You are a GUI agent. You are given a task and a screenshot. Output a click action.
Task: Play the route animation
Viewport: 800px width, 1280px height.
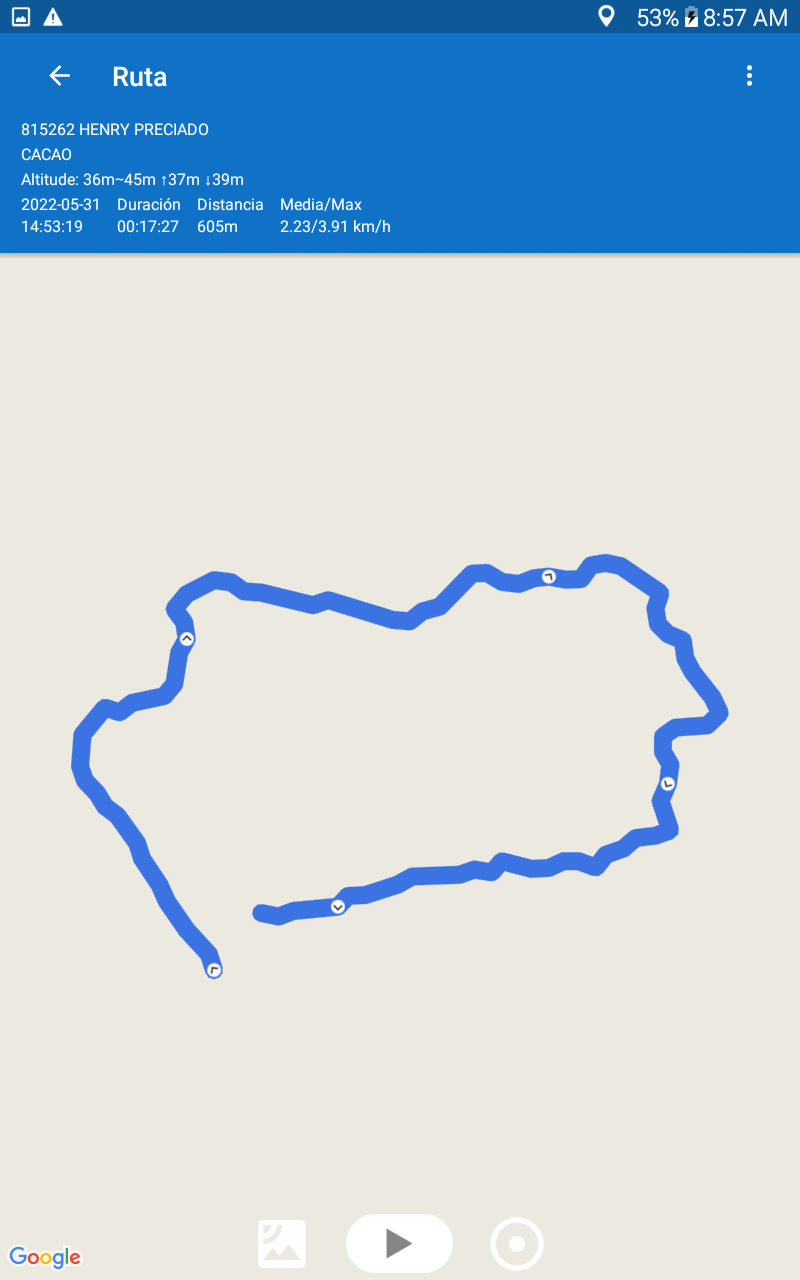(x=399, y=1243)
